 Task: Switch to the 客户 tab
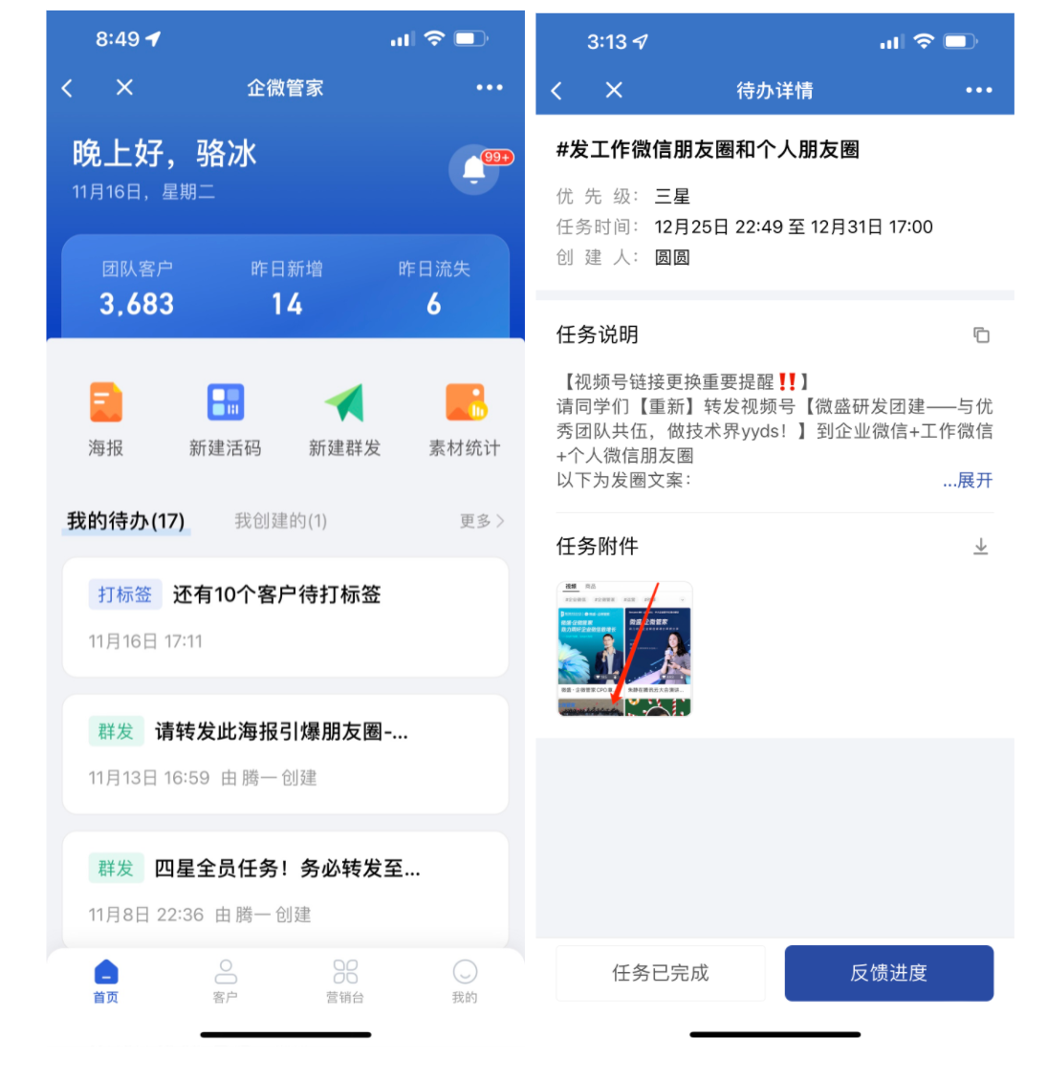point(226,980)
